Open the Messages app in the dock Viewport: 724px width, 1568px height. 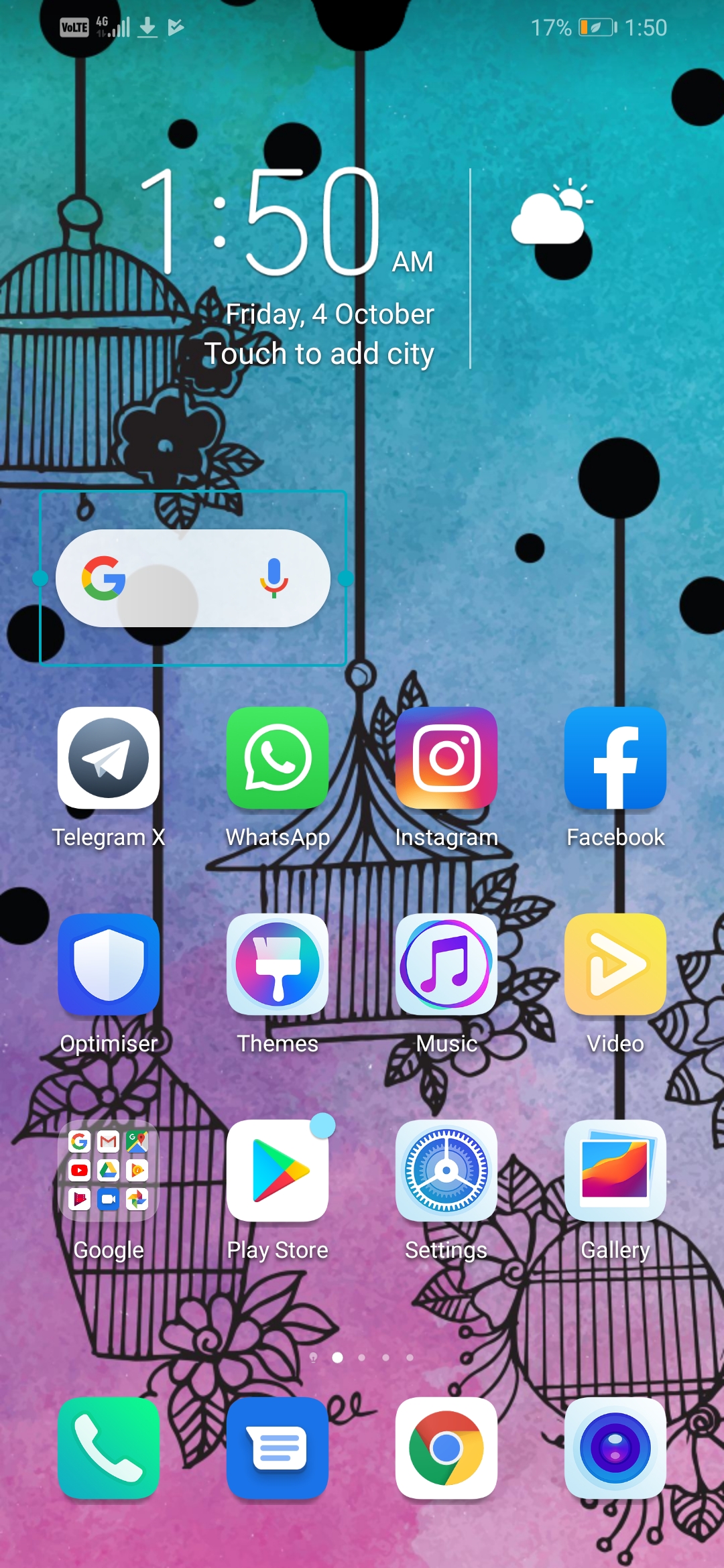278,1447
